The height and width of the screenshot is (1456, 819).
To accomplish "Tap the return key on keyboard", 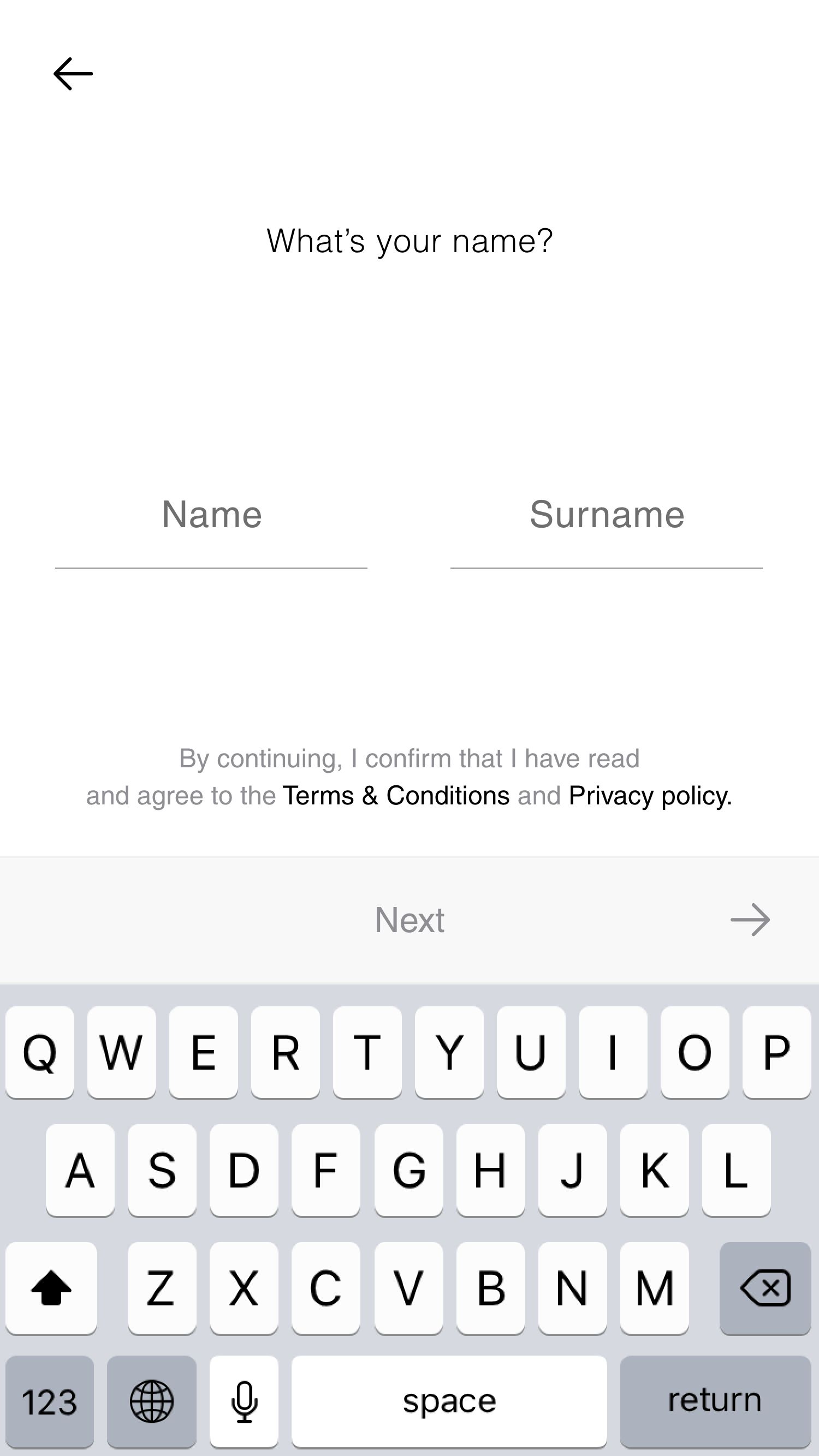I will tap(715, 1400).
